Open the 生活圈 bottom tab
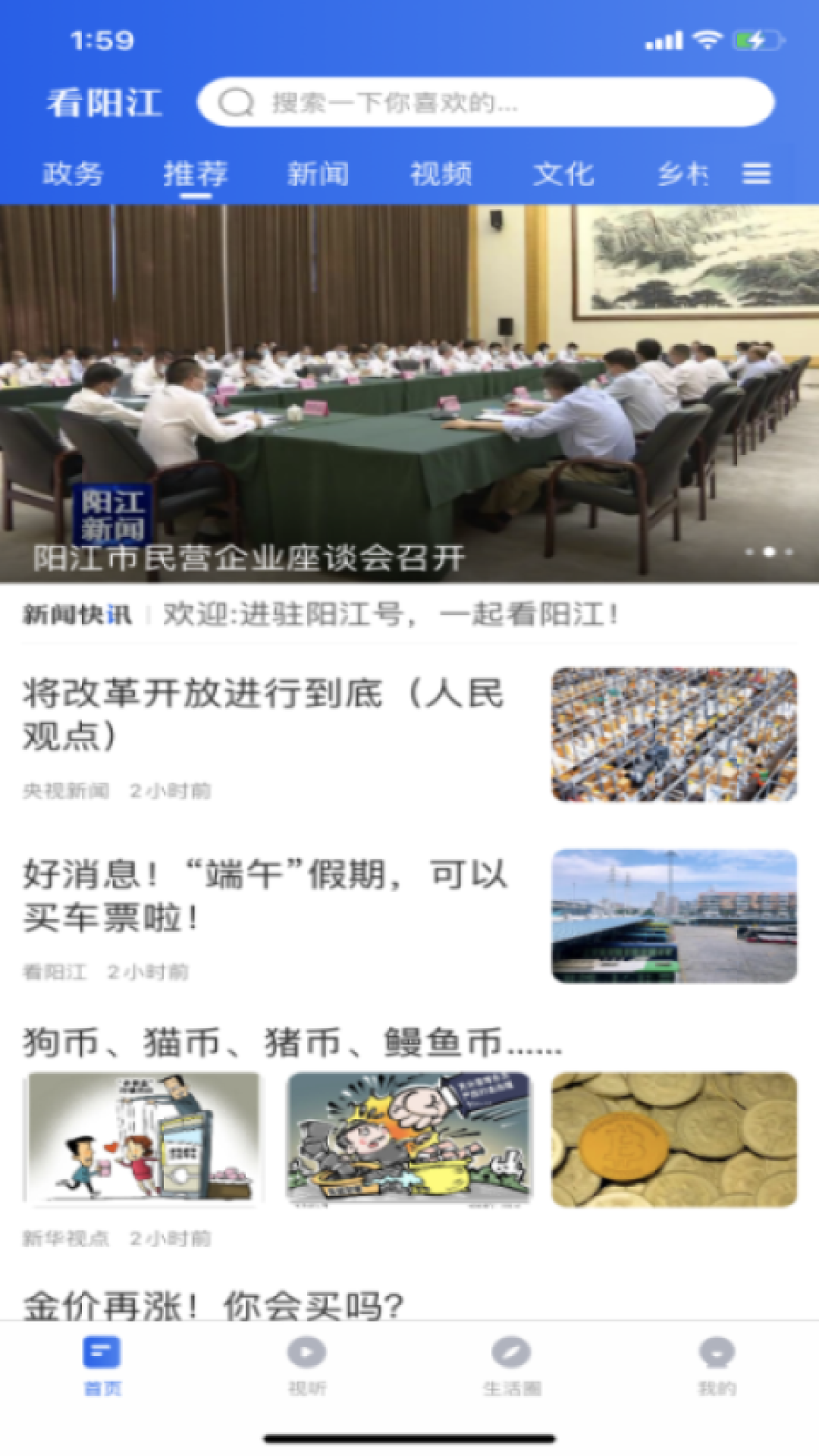The image size is (819, 1456). click(512, 1365)
